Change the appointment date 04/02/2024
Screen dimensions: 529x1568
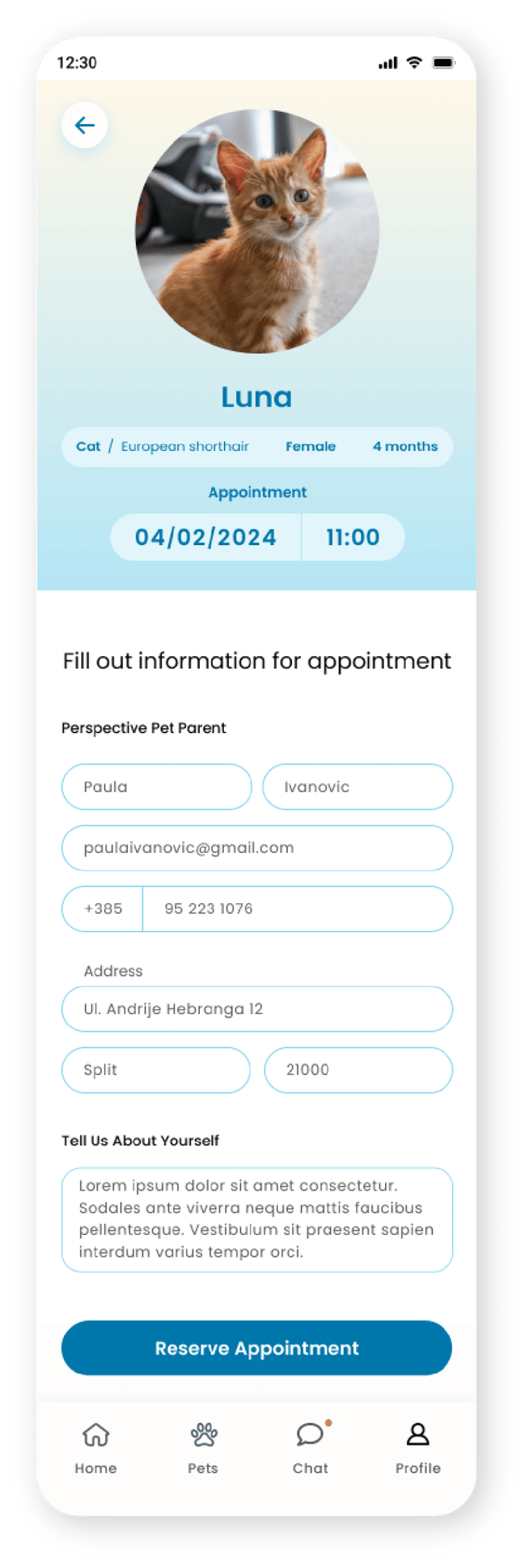[x=205, y=537]
